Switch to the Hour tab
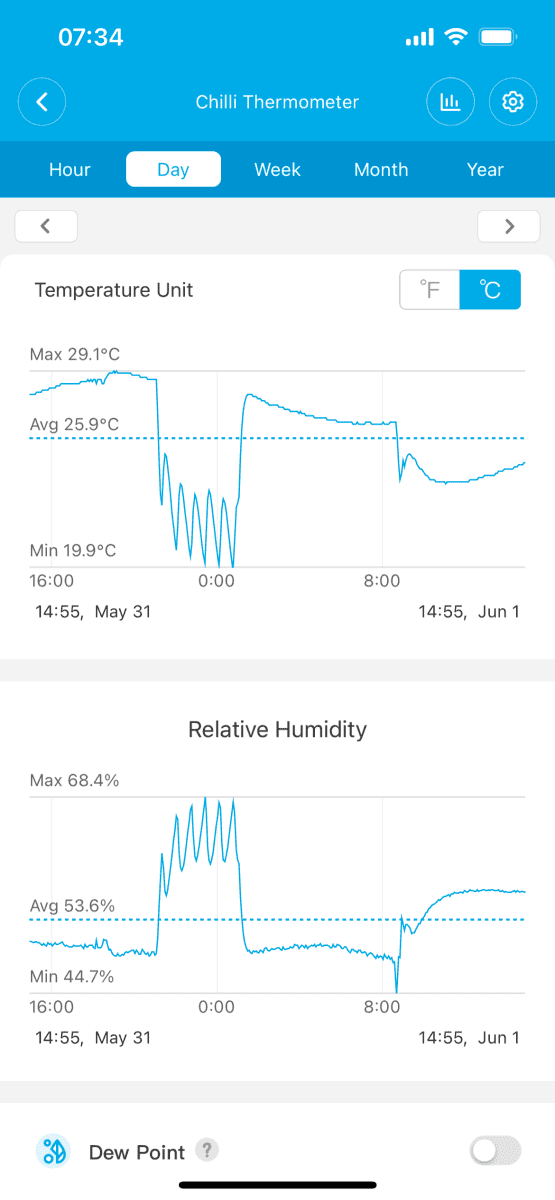 click(x=70, y=169)
